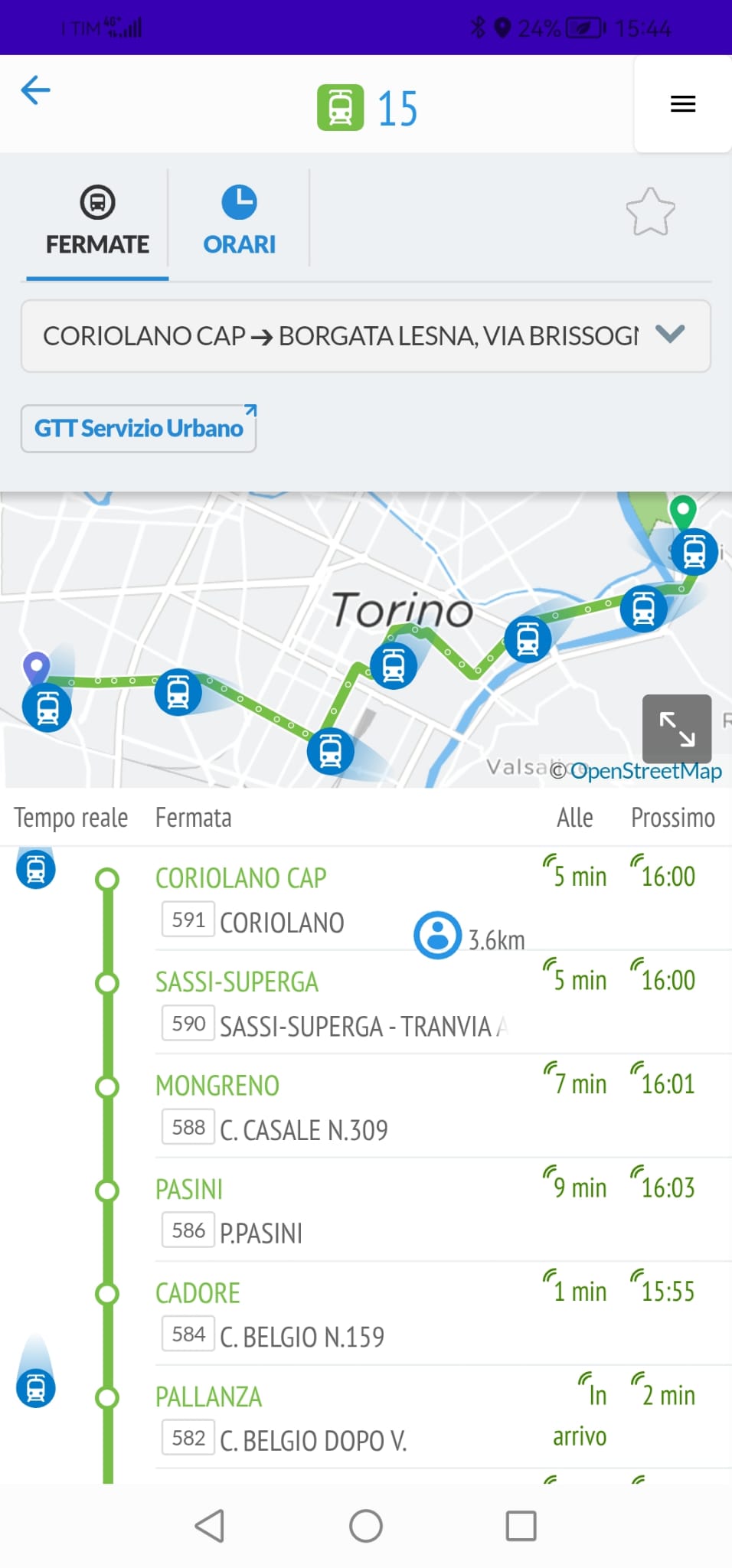
Task: Add line 15 to favorites
Action: coord(650,212)
